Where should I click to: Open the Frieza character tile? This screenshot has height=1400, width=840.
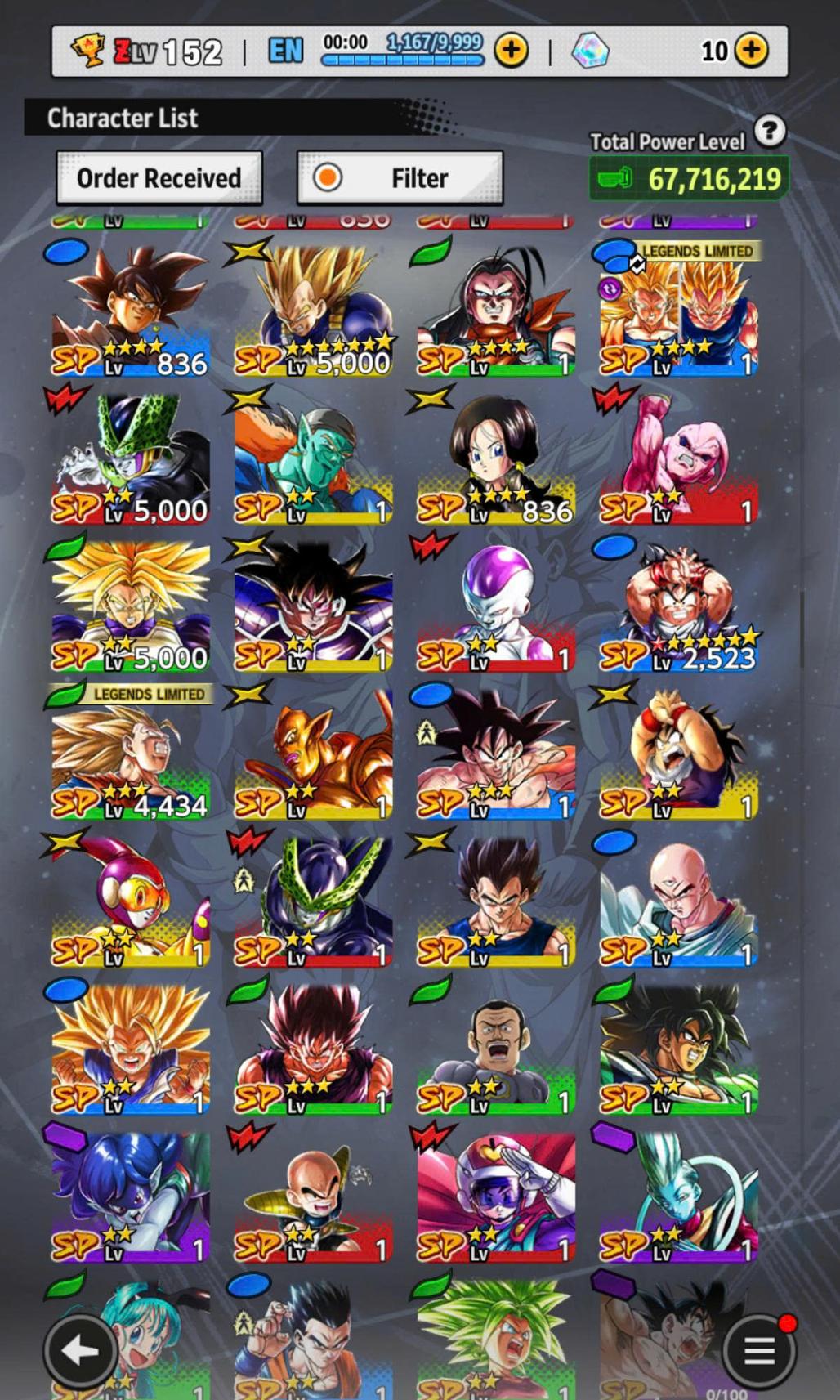[x=496, y=606]
